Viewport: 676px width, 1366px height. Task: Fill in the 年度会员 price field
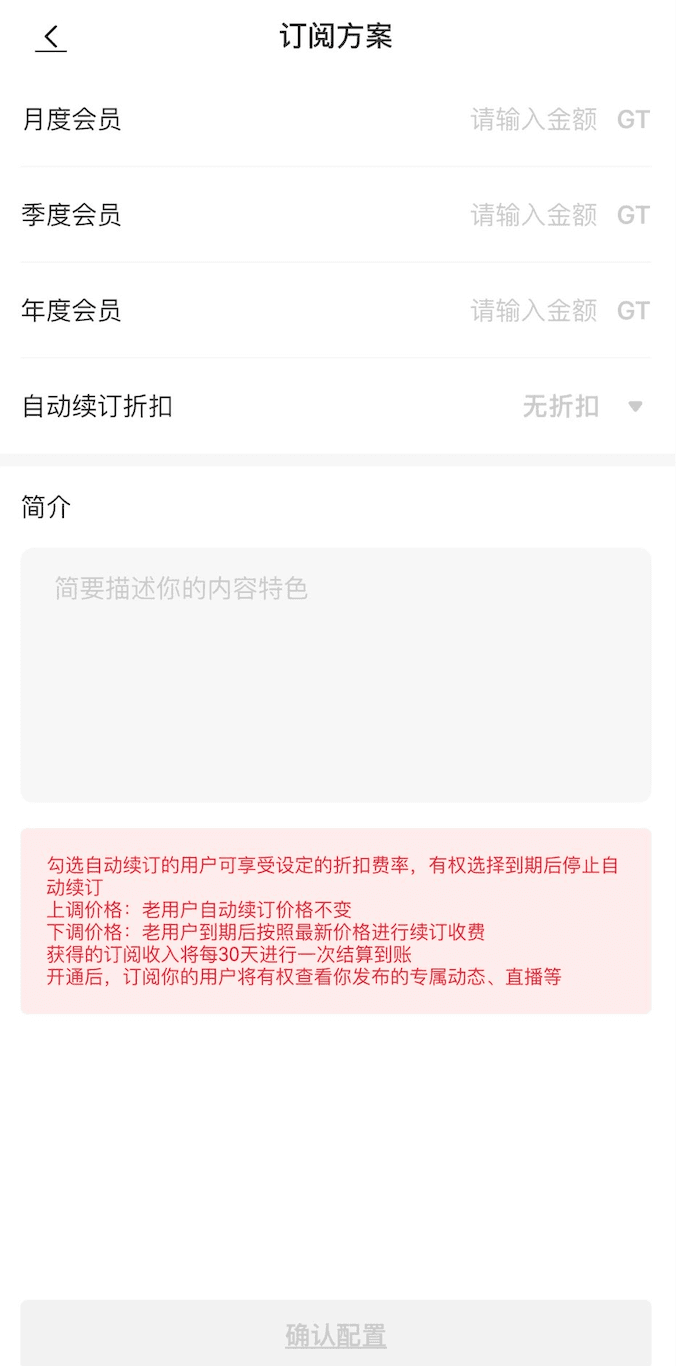coord(533,311)
